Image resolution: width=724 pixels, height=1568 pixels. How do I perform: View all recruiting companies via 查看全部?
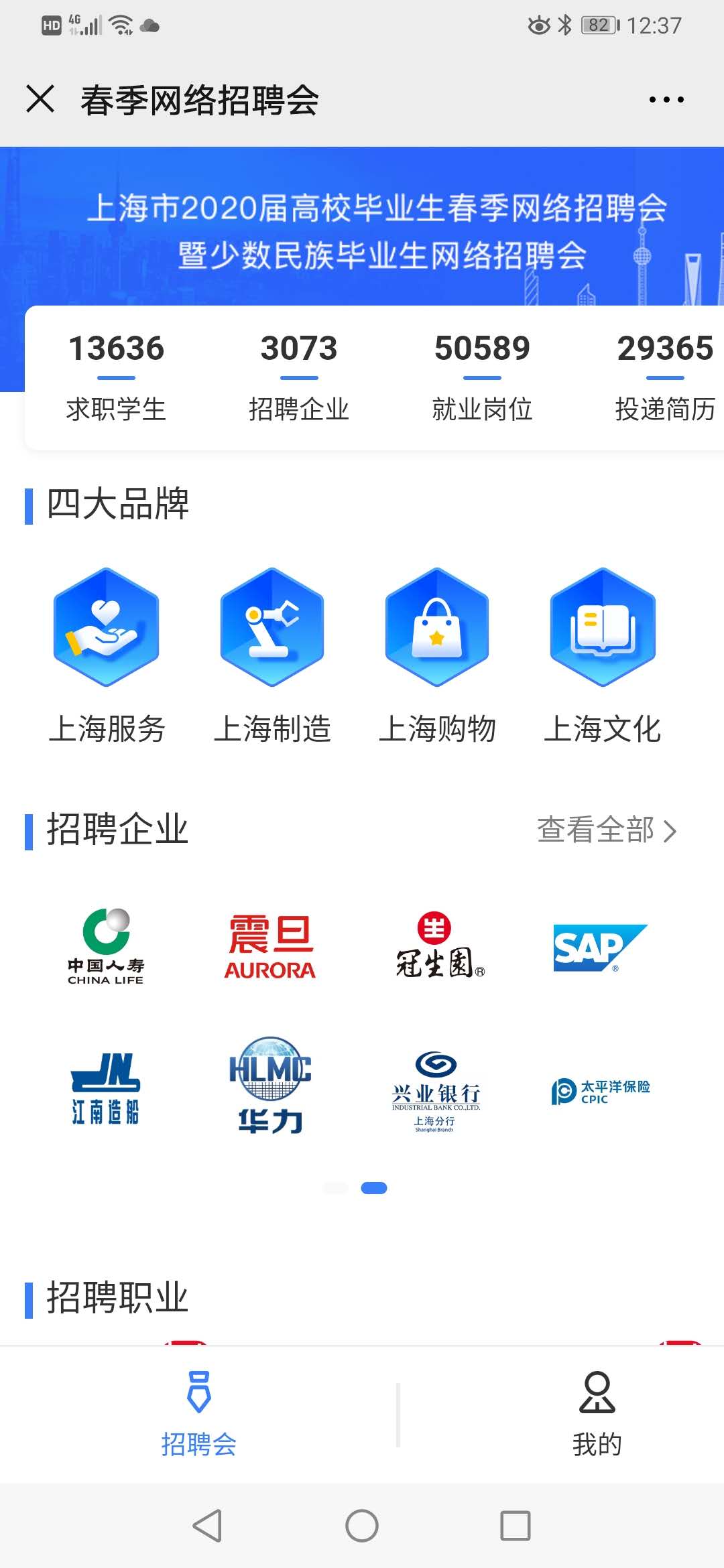[x=606, y=830]
